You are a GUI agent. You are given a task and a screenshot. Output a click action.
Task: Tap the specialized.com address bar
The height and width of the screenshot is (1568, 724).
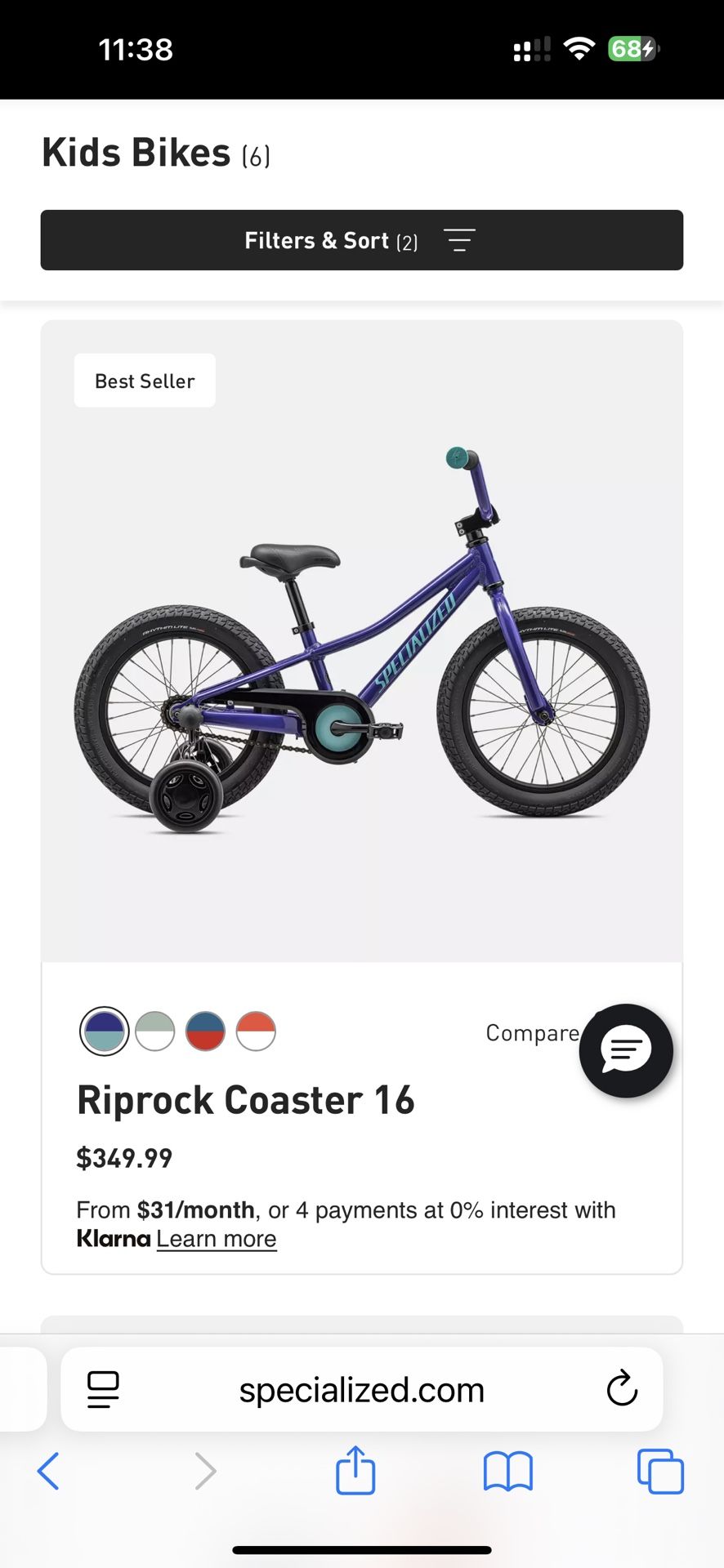tap(362, 1388)
